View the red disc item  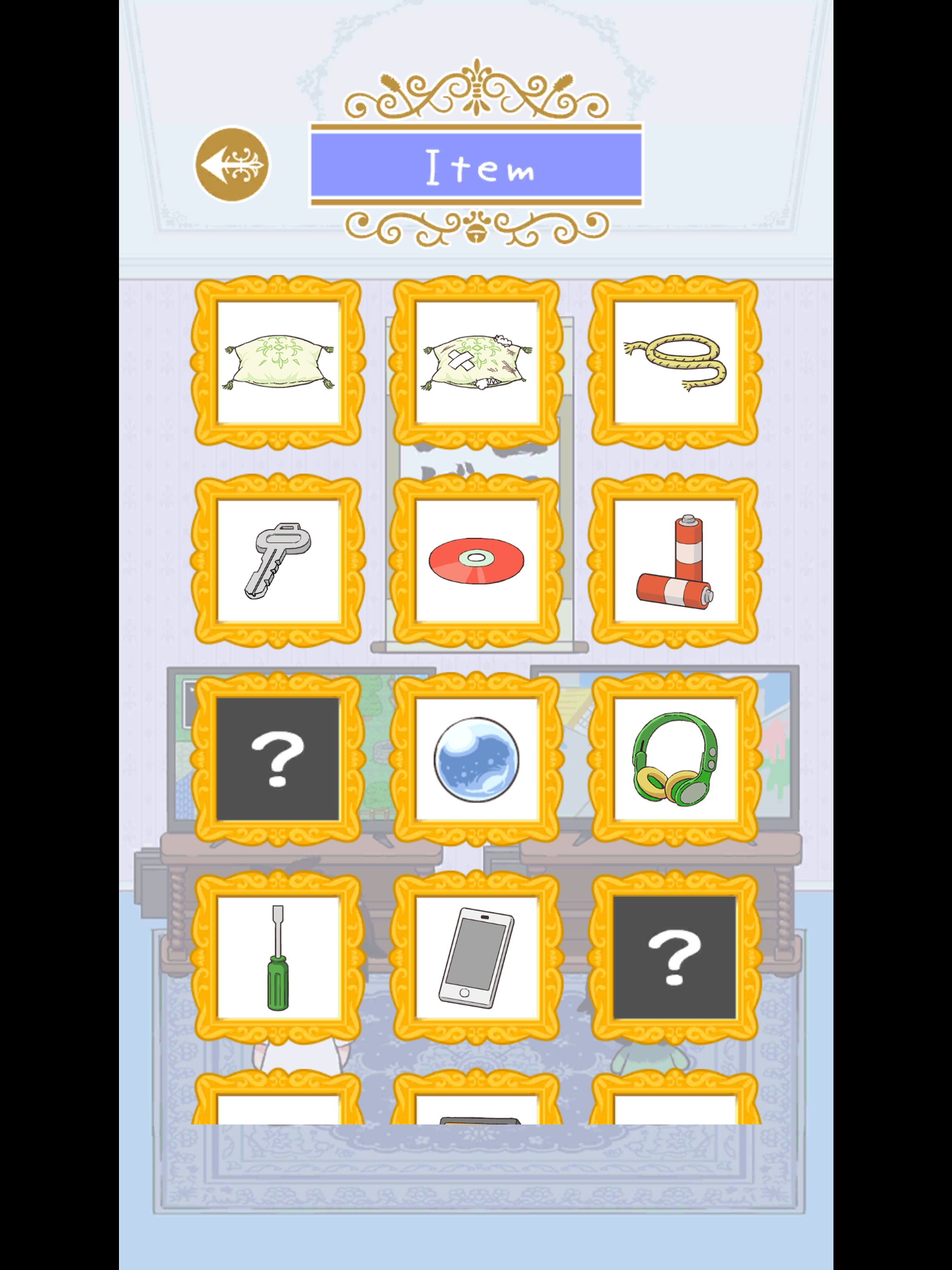[x=476, y=561]
